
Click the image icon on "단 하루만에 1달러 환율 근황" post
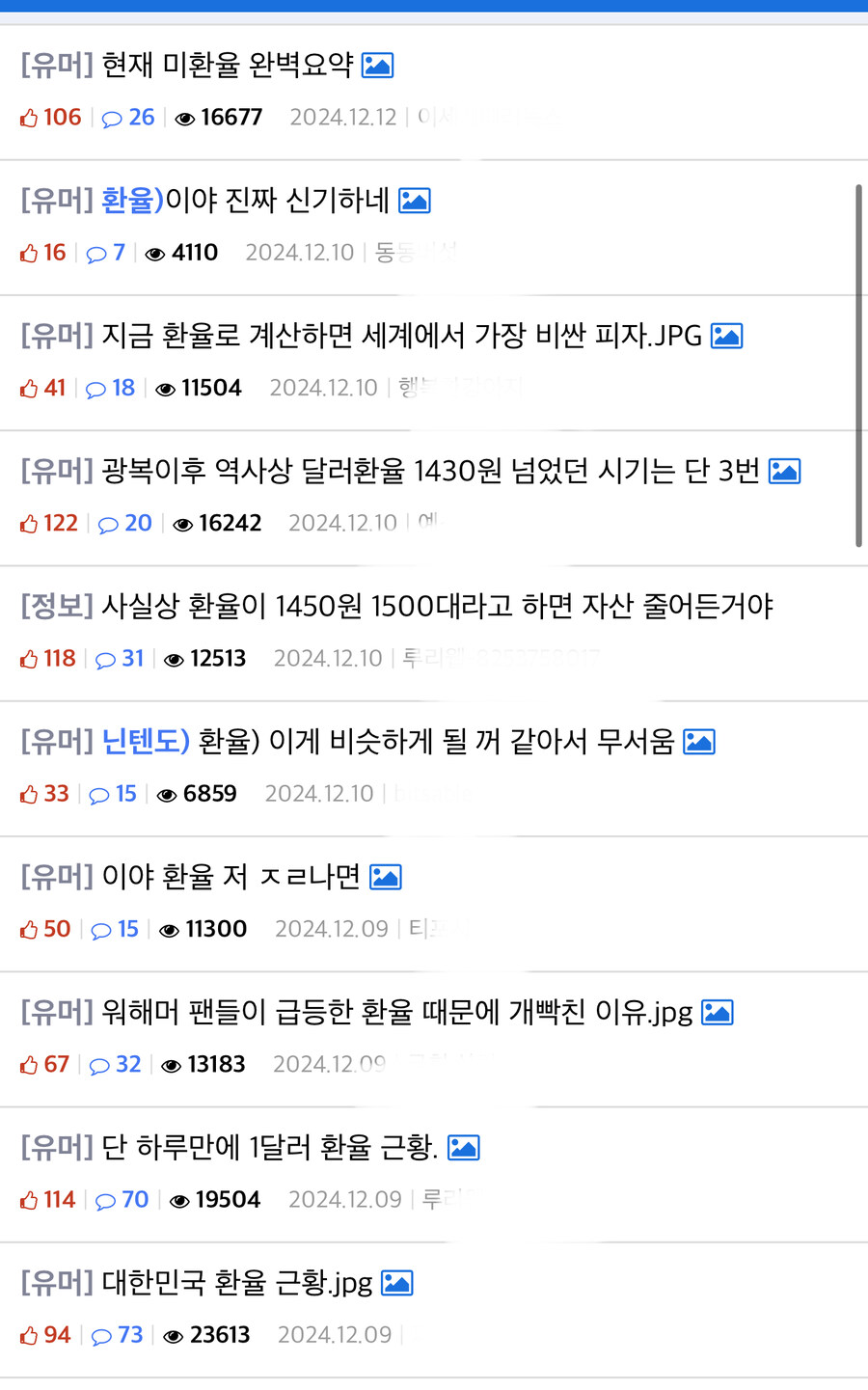pos(462,1148)
